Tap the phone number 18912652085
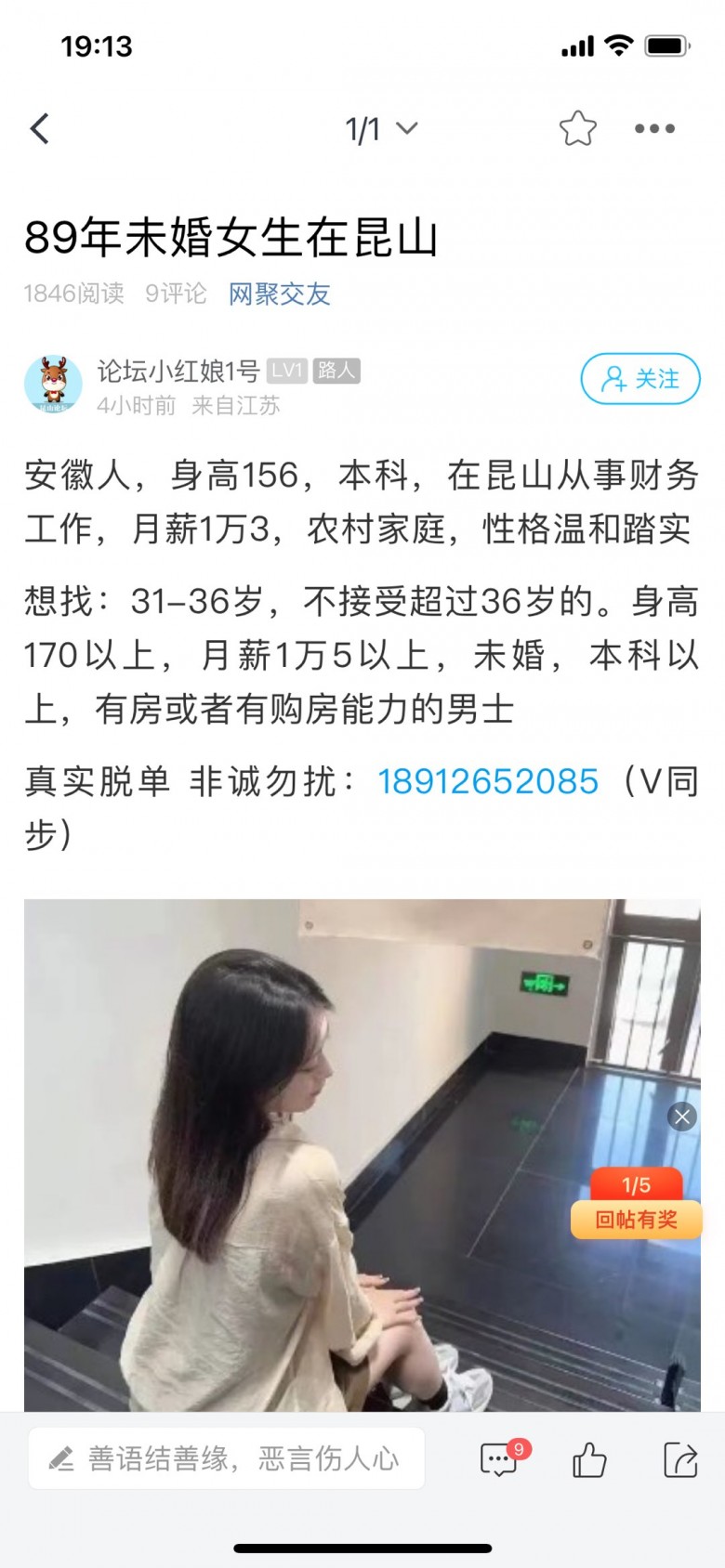The image size is (725, 1568). tap(487, 782)
